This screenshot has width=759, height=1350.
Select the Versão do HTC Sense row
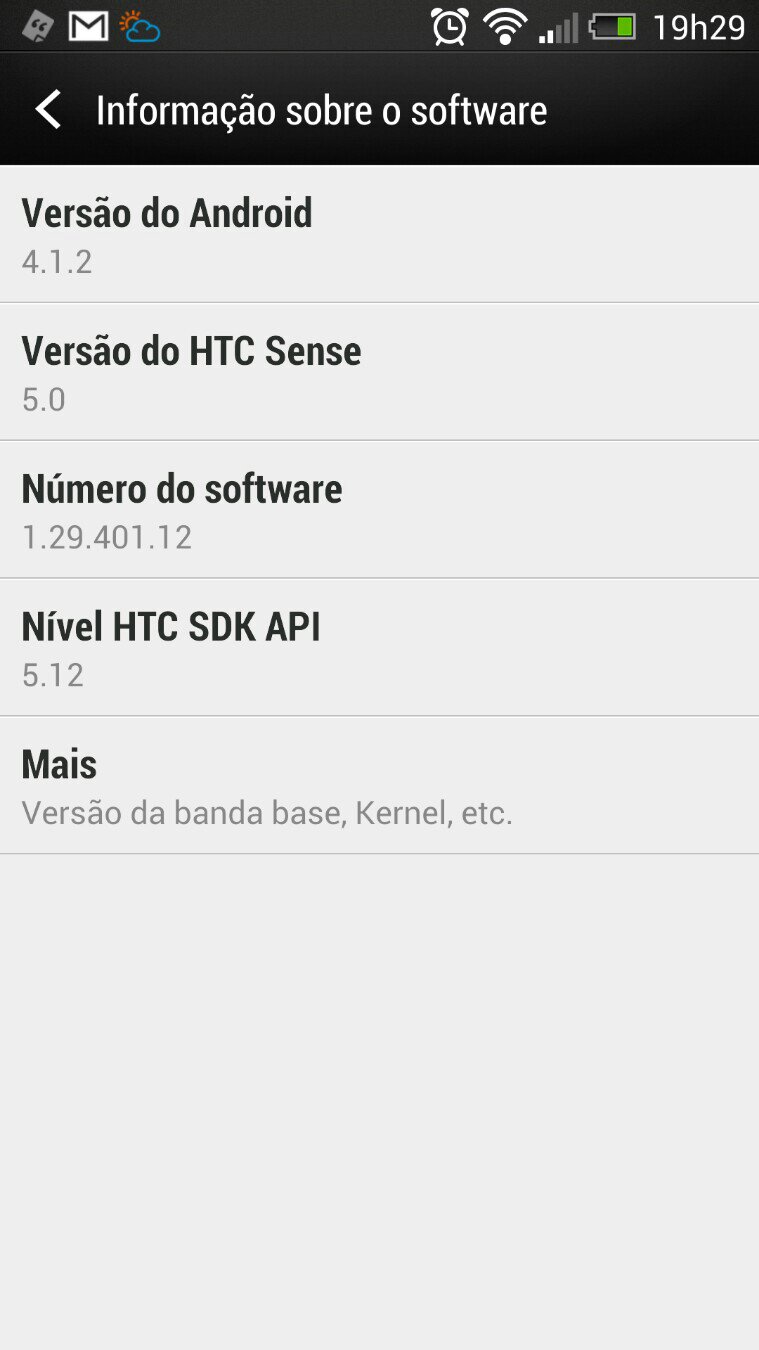coord(379,372)
